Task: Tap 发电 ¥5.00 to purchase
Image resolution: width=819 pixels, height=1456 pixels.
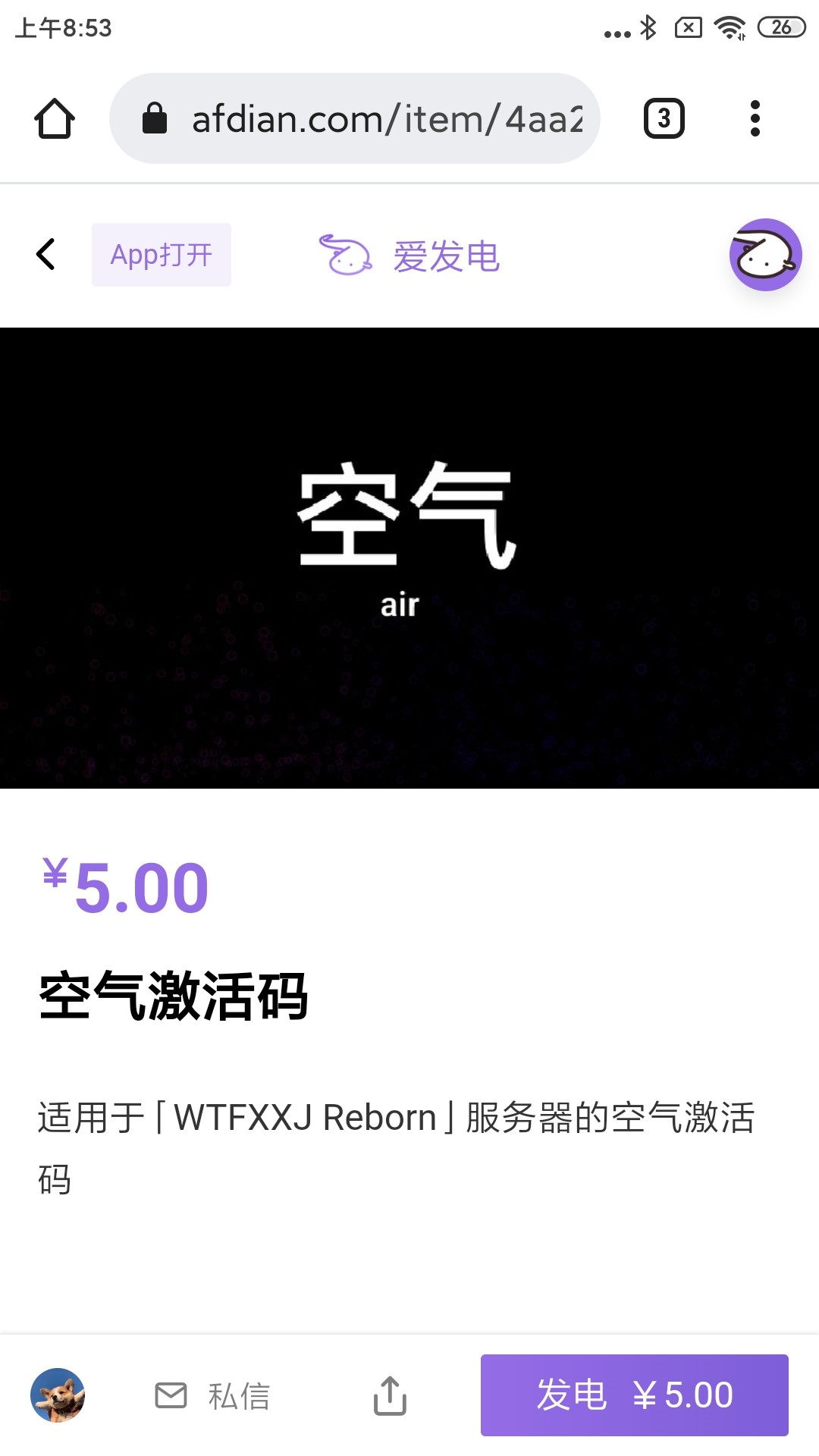Action: [634, 1395]
